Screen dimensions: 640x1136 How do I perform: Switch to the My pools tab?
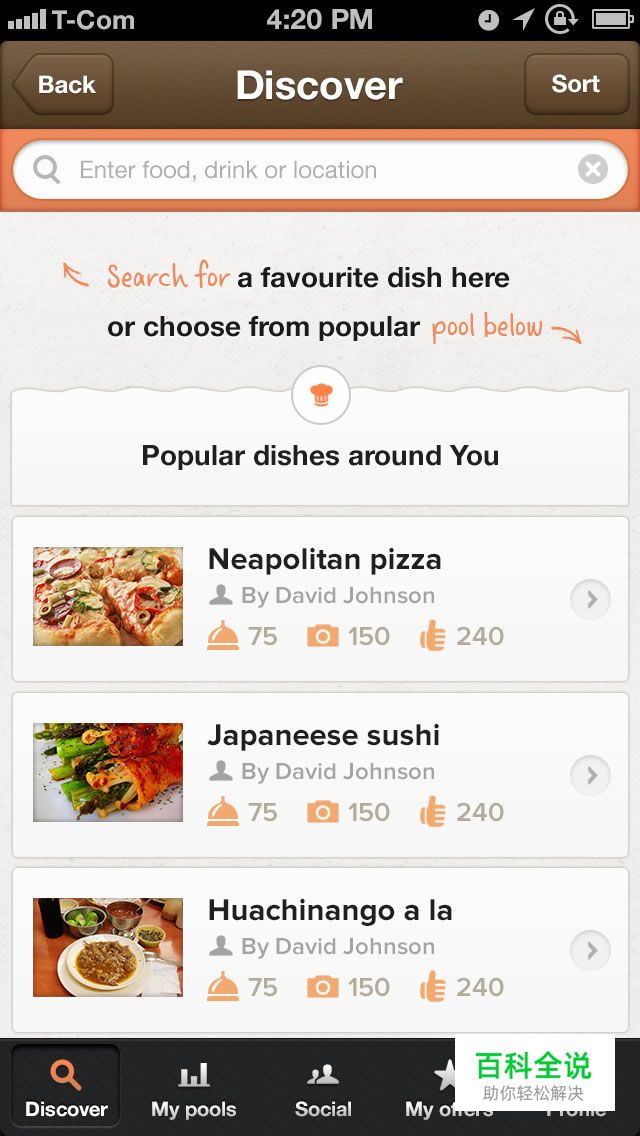194,1088
